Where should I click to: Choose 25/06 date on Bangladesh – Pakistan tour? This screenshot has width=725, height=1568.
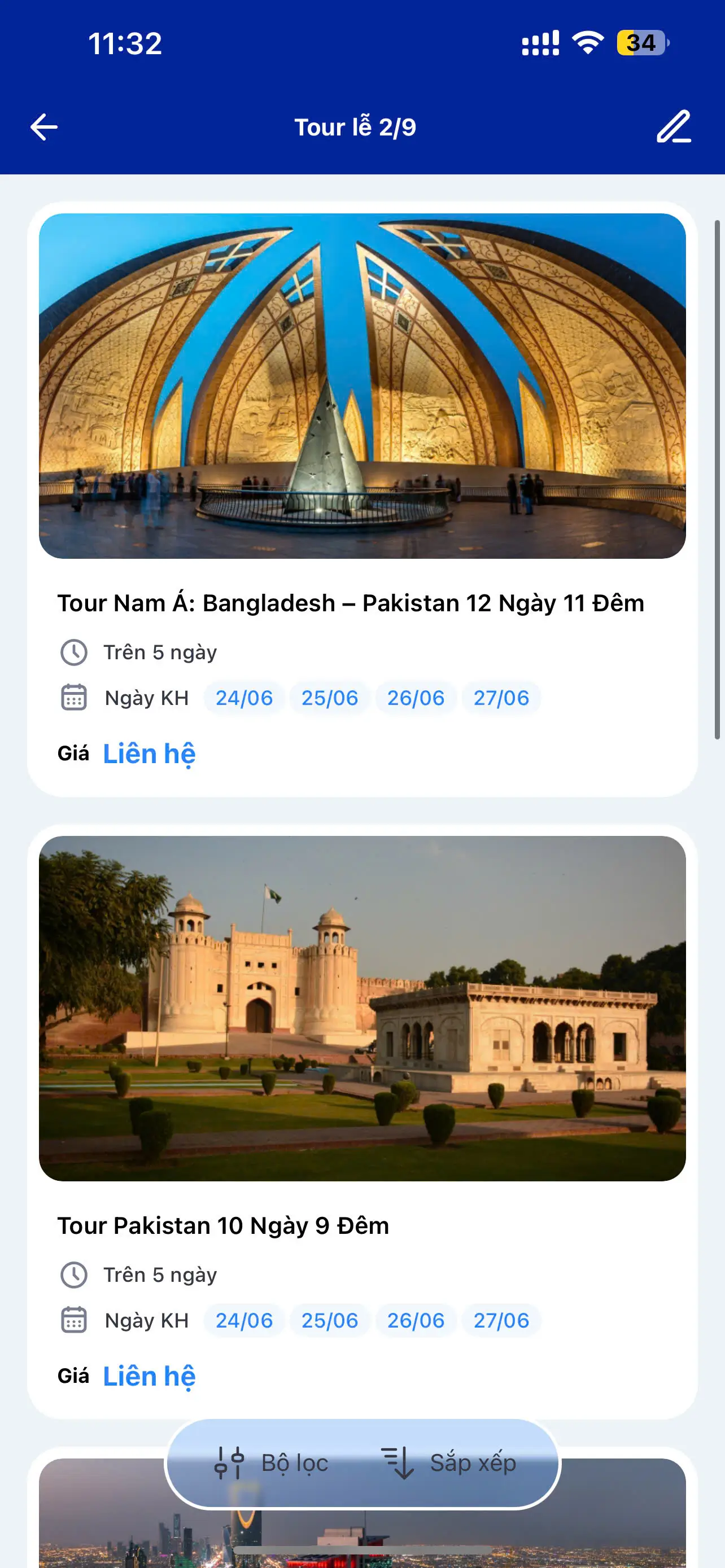click(330, 698)
